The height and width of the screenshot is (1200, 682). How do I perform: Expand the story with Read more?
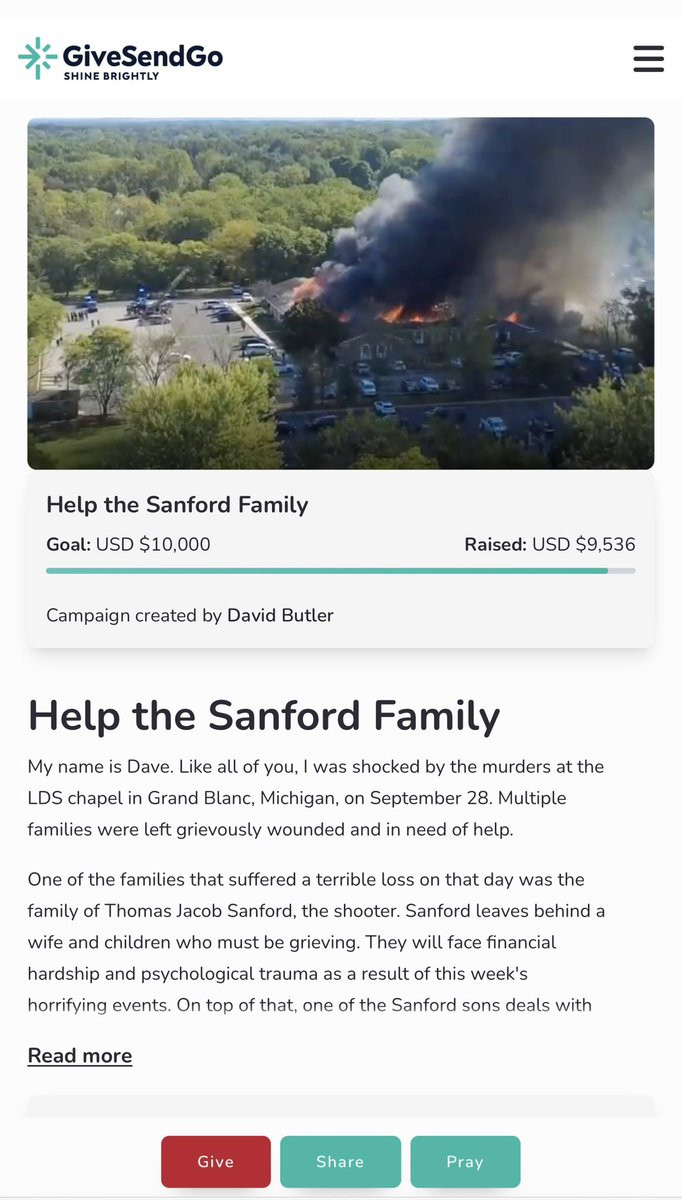coord(80,1055)
